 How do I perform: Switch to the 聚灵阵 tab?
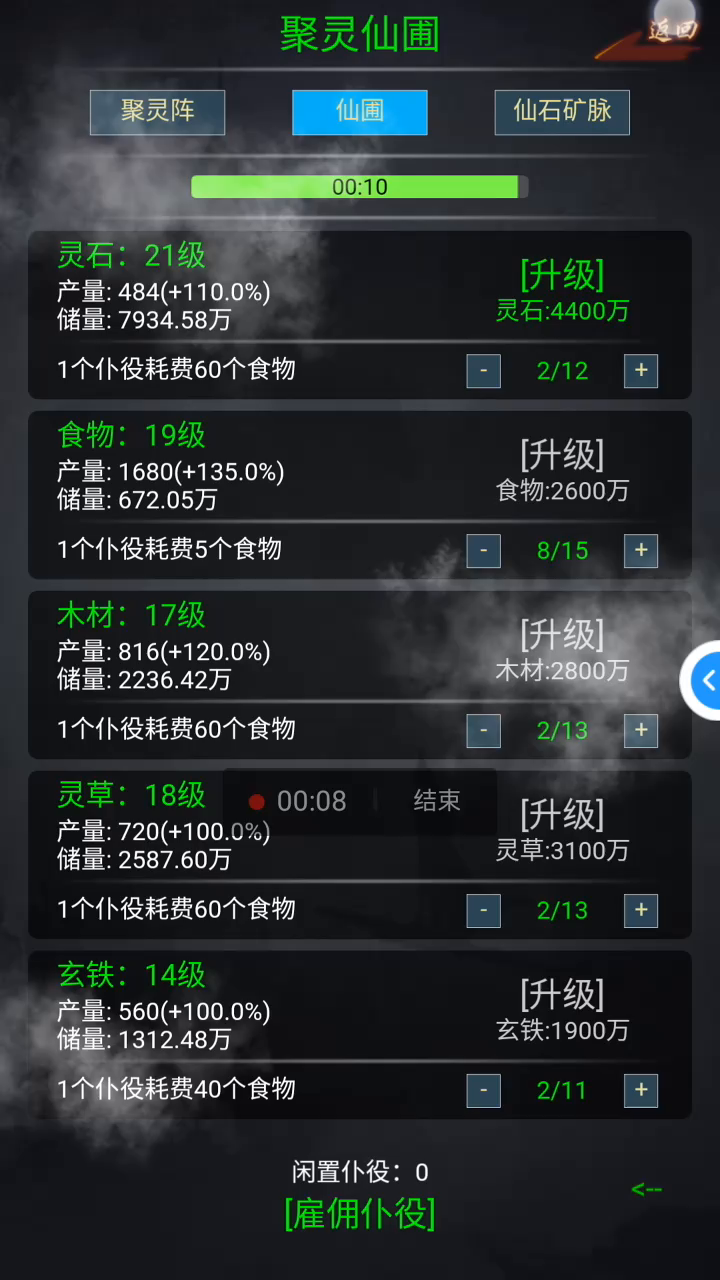[157, 112]
